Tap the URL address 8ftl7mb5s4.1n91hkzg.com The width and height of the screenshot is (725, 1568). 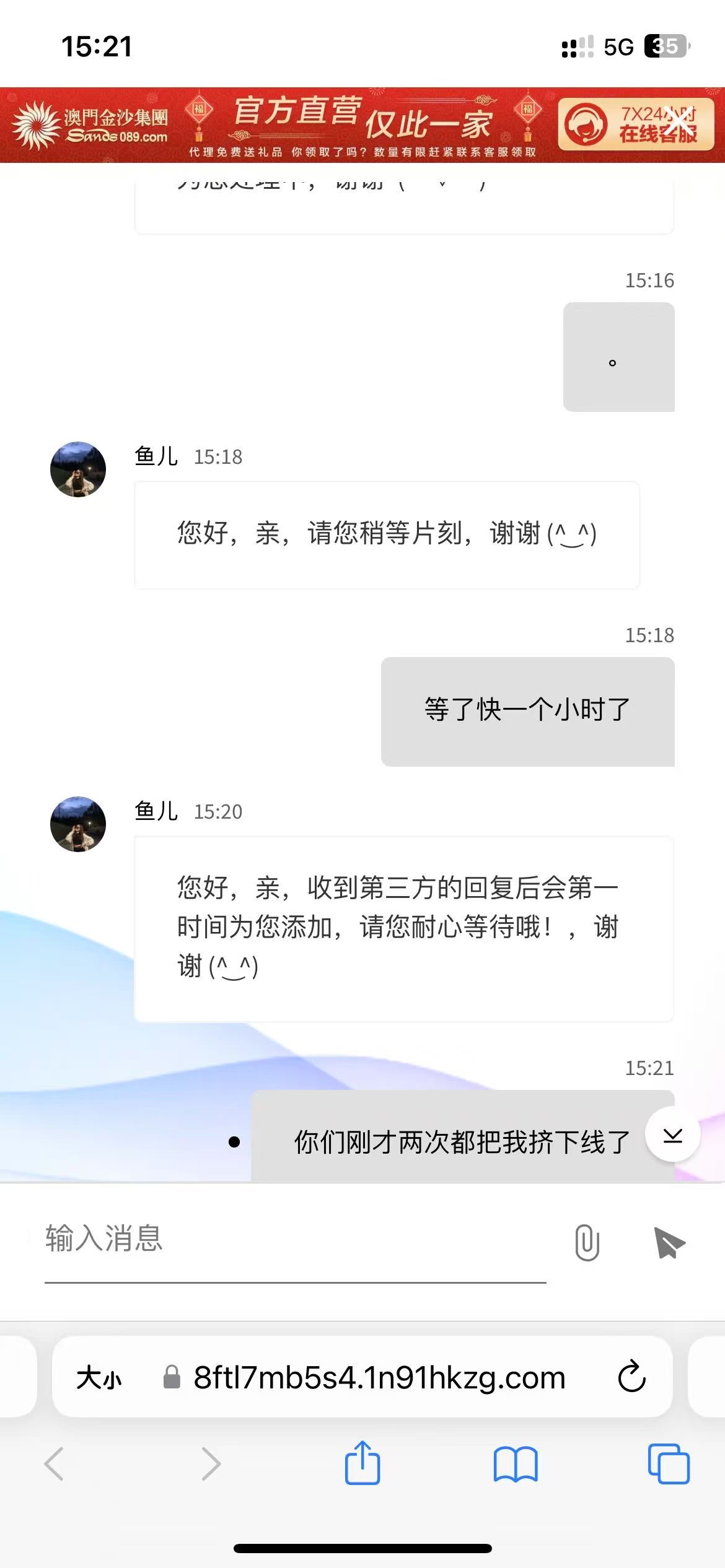pos(379,1378)
